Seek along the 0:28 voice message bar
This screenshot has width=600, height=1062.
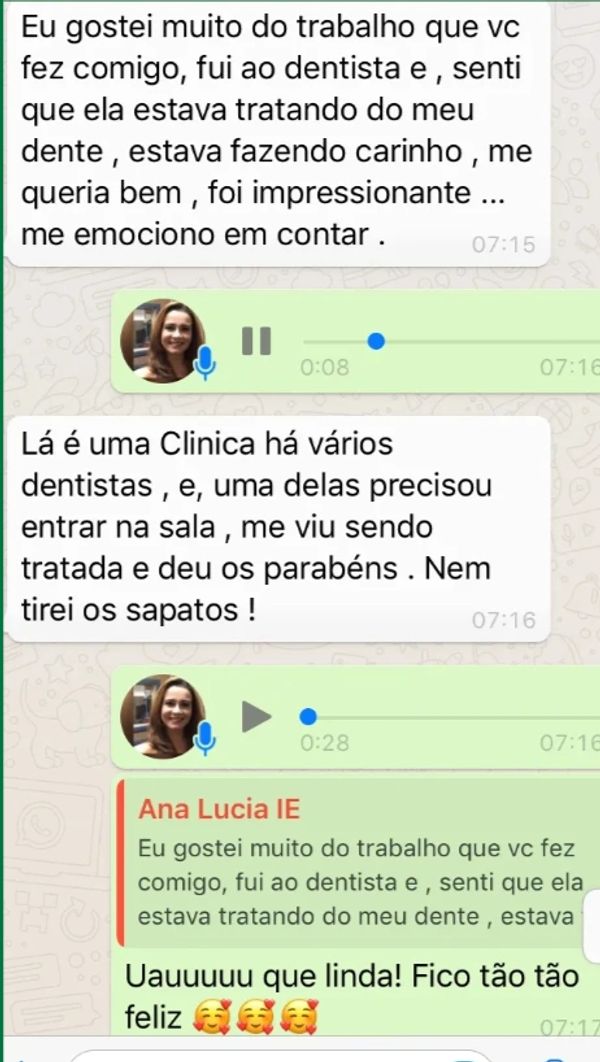(x=440, y=717)
